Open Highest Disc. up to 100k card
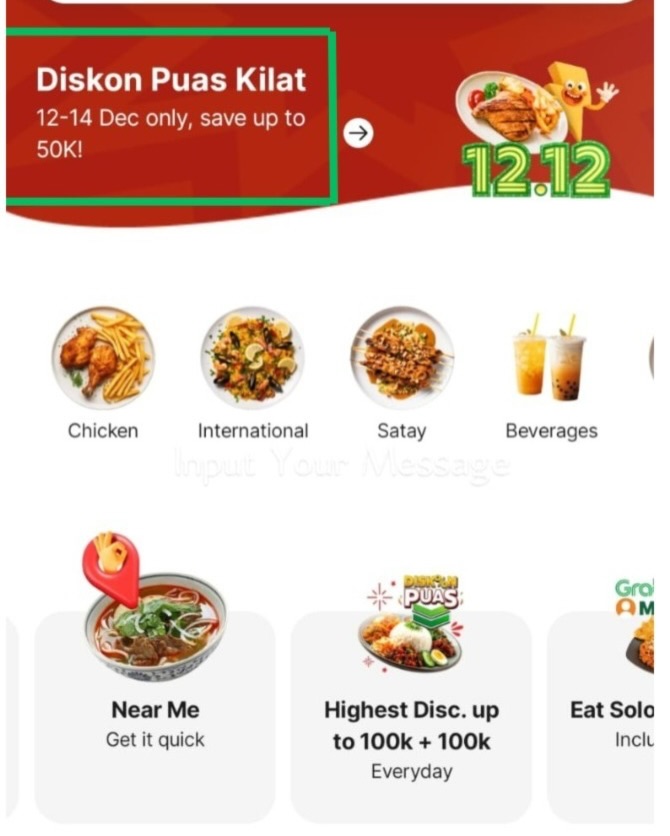670x836 pixels. click(411, 710)
